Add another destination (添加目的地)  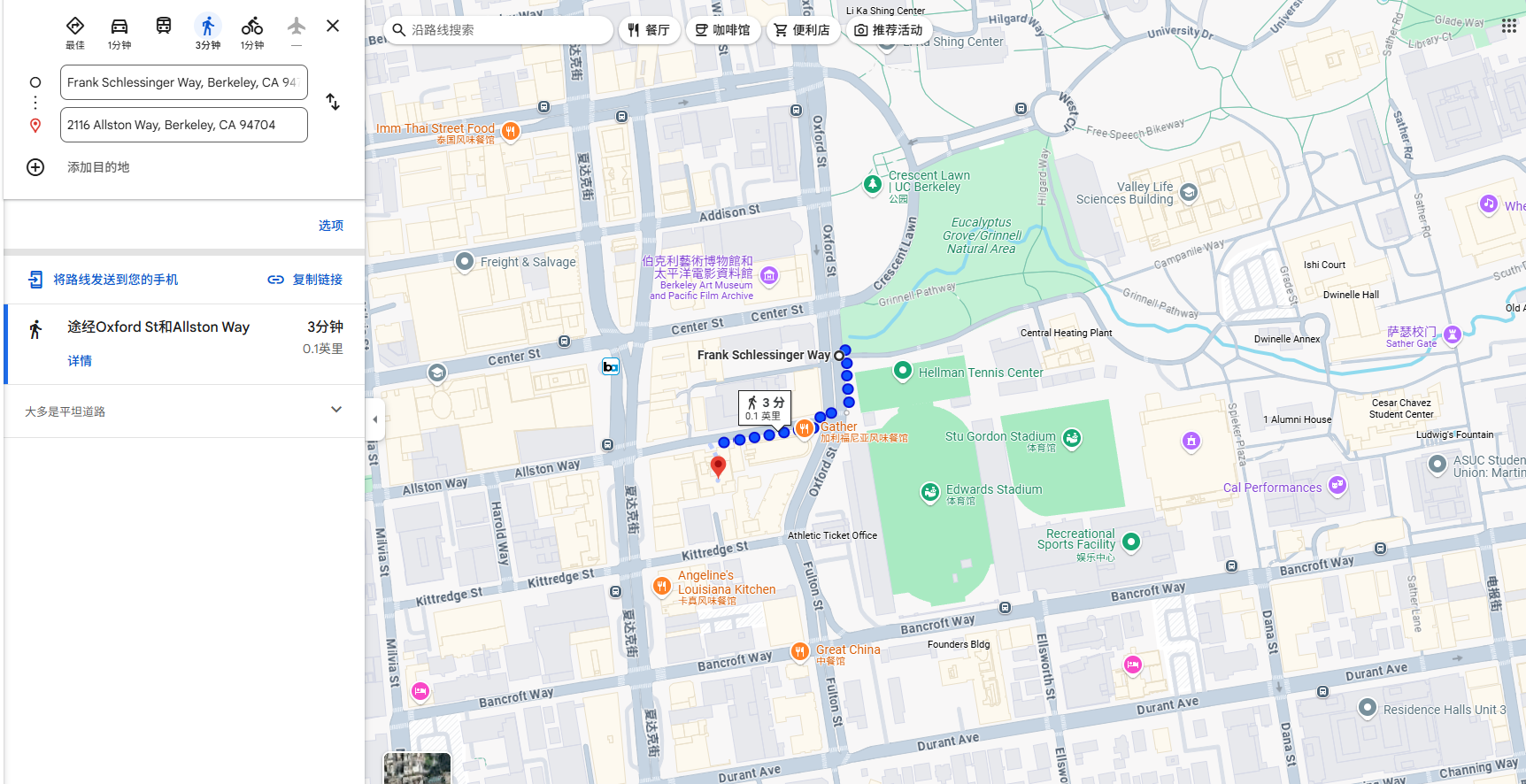97,167
